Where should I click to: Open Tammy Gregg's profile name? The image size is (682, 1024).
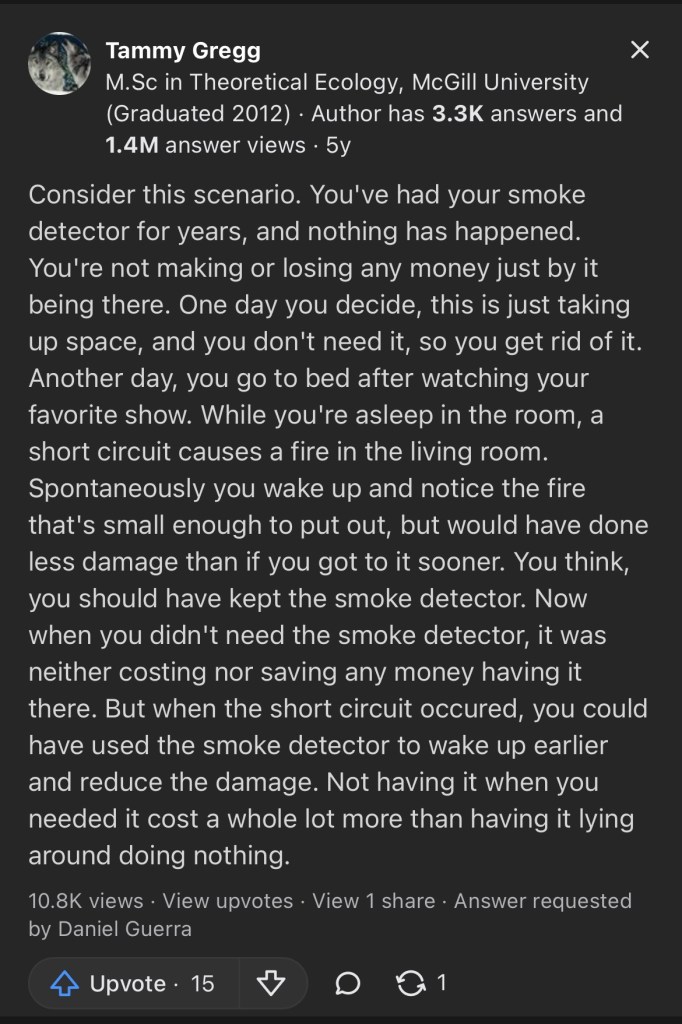183,50
